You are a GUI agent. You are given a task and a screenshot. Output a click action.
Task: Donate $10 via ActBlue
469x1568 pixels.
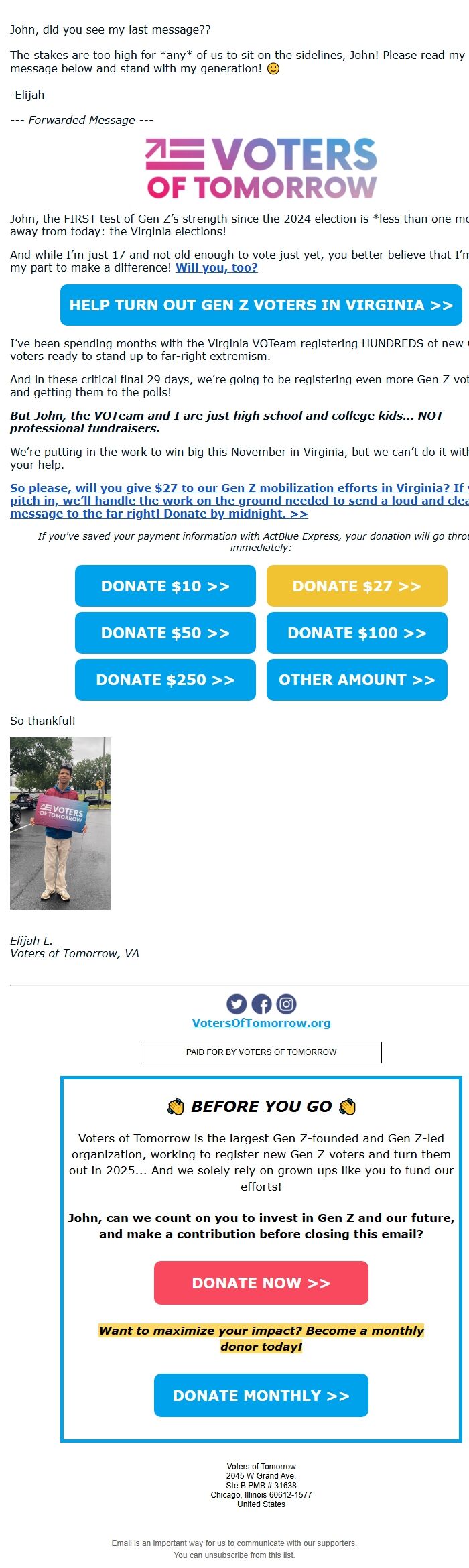pos(165,586)
